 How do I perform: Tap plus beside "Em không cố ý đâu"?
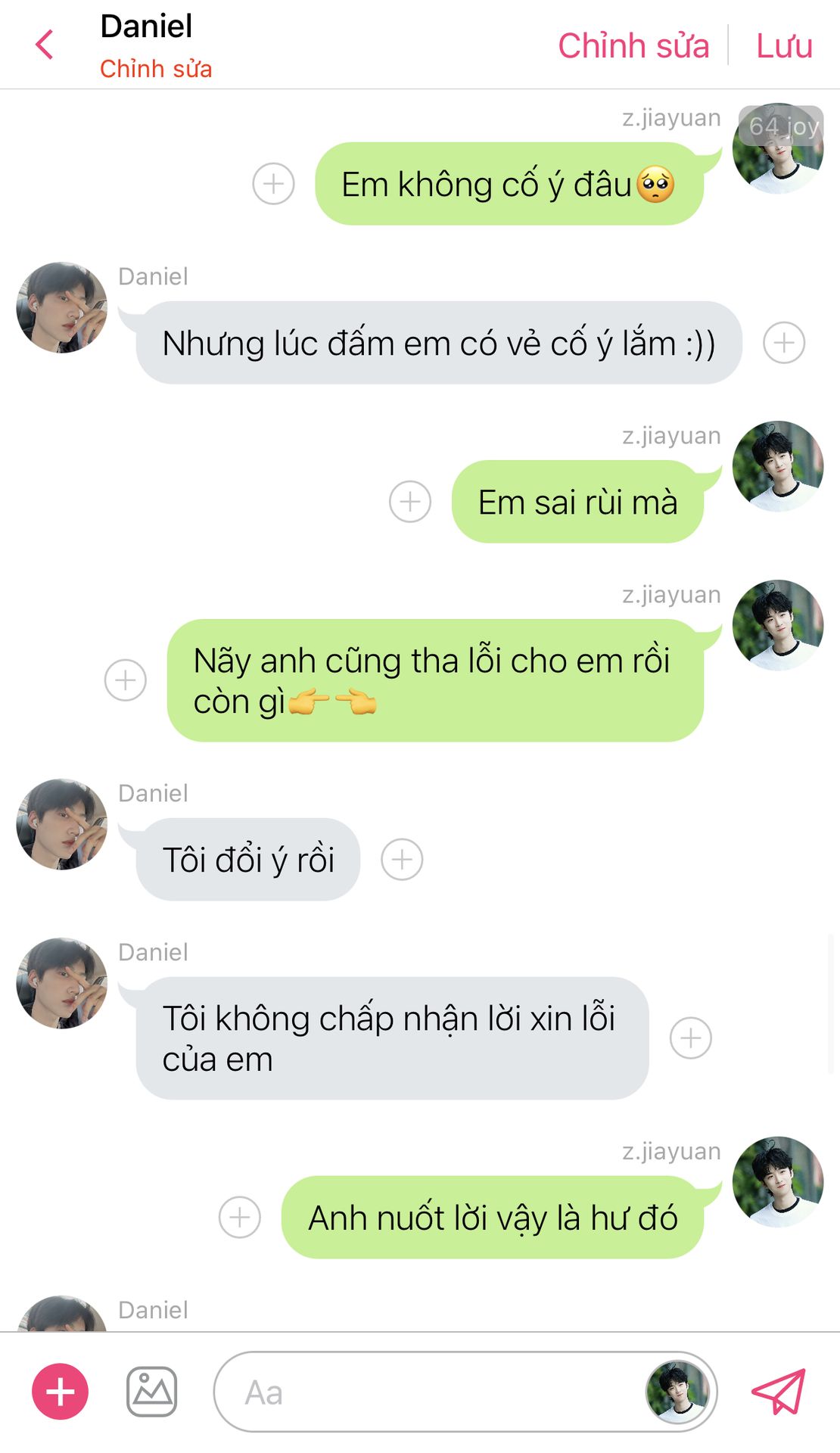click(273, 183)
